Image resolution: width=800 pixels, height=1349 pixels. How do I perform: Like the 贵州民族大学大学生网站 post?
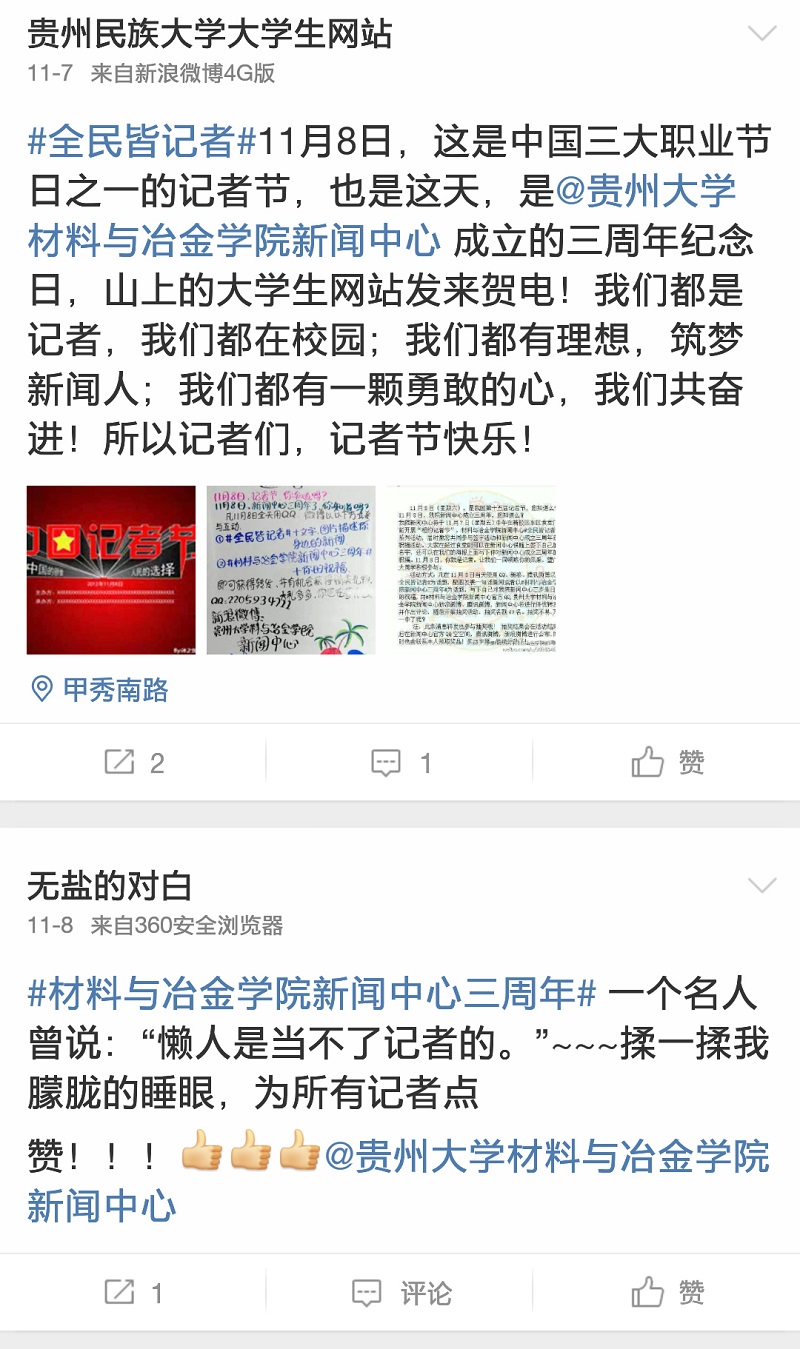[x=667, y=763]
